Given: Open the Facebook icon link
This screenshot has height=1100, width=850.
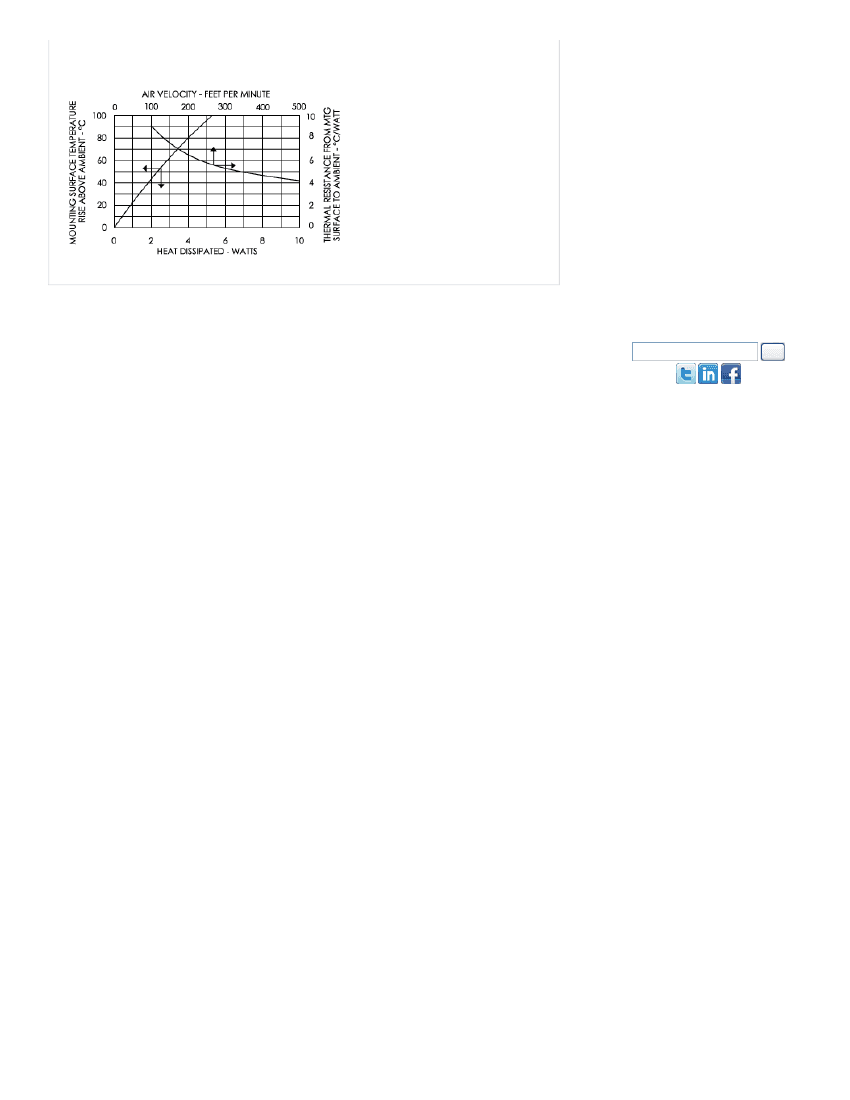Looking at the screenshot, I should tap(731, 374).
